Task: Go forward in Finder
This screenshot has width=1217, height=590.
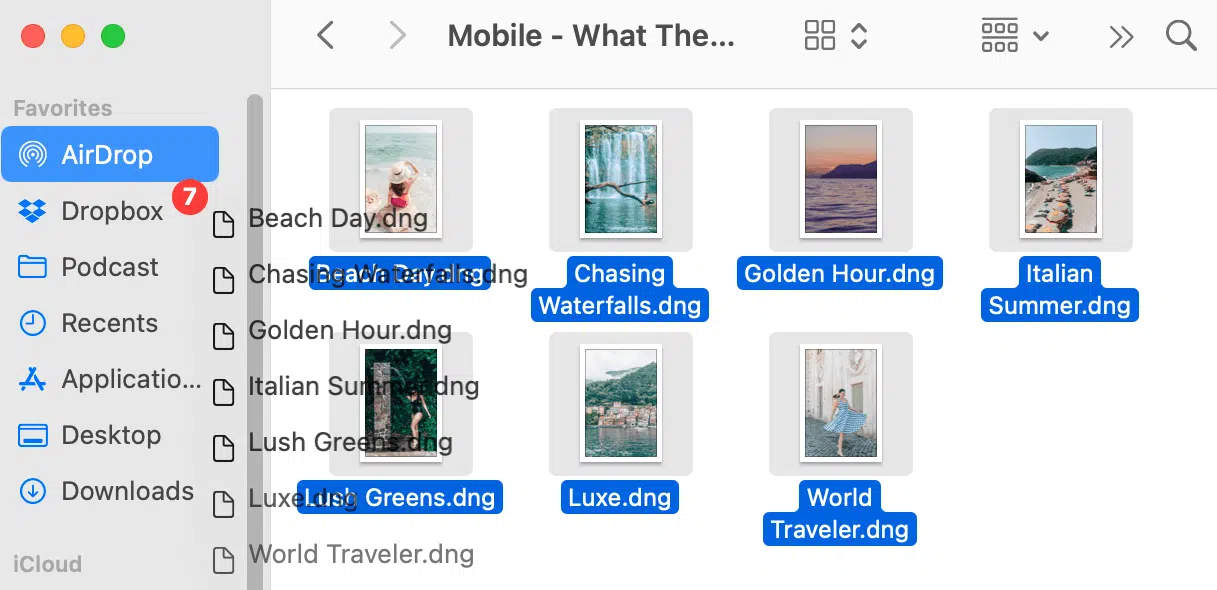Action: click(x=397, y=37)
